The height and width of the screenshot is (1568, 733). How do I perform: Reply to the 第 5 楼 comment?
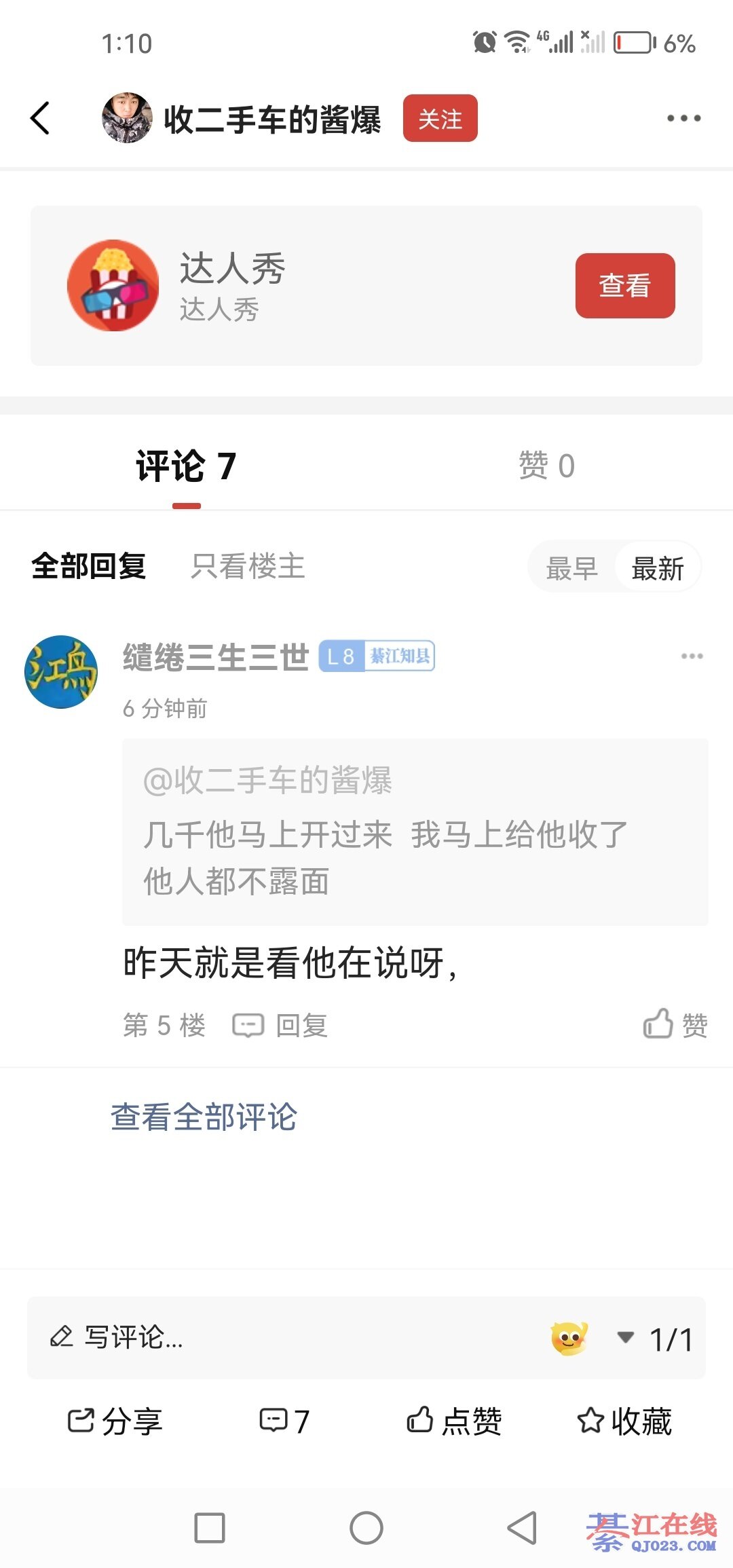click(281, 1025)
